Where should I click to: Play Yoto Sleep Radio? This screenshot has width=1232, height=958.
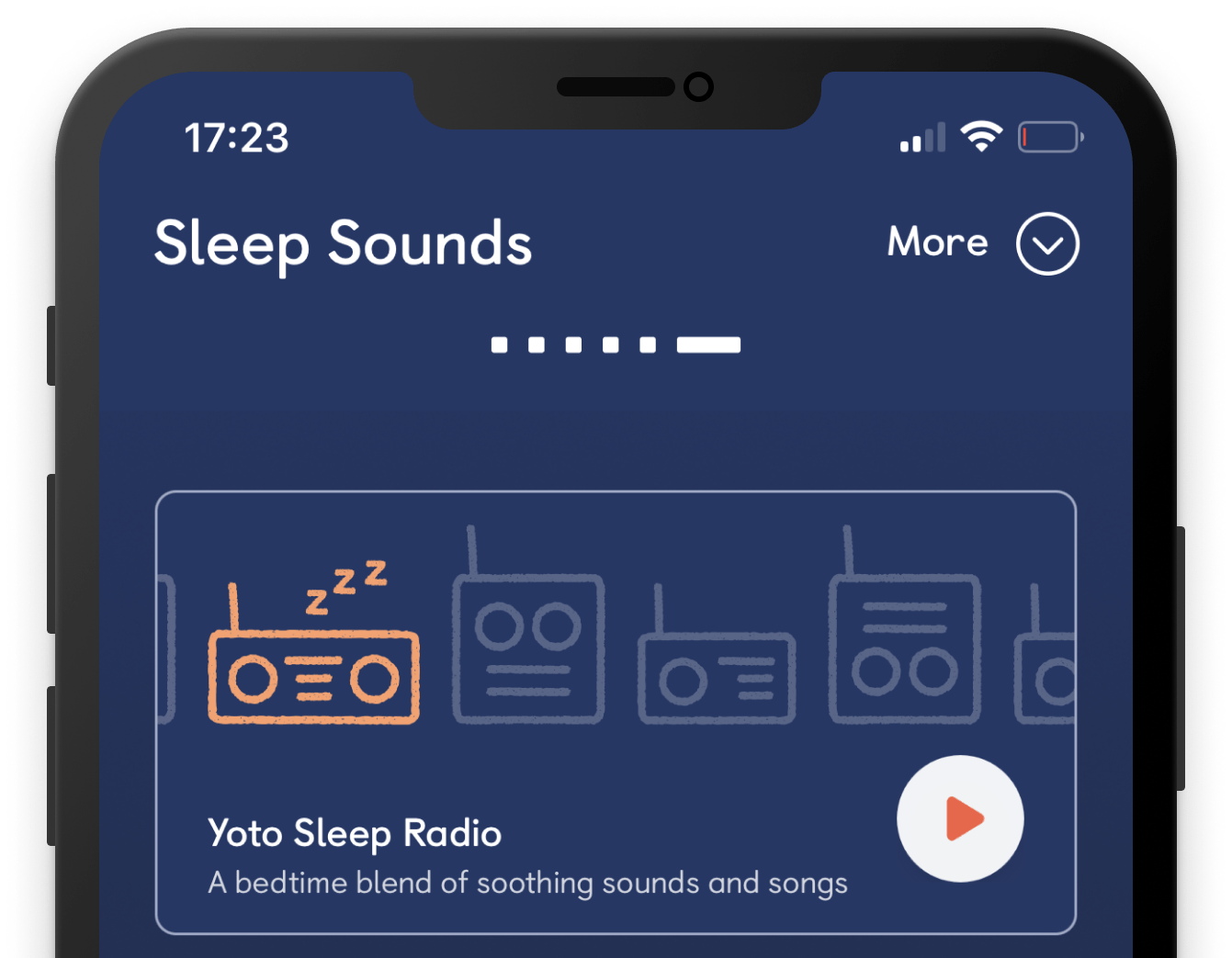pyautogui.click(x=960, y=818)
